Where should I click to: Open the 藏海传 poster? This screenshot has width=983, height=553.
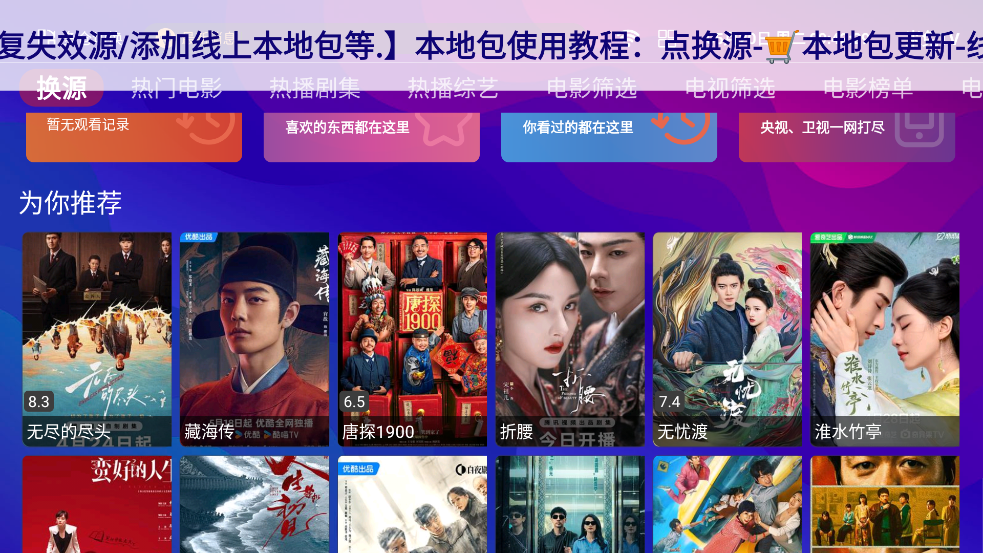pyautogui.click(x=254, y=338)
